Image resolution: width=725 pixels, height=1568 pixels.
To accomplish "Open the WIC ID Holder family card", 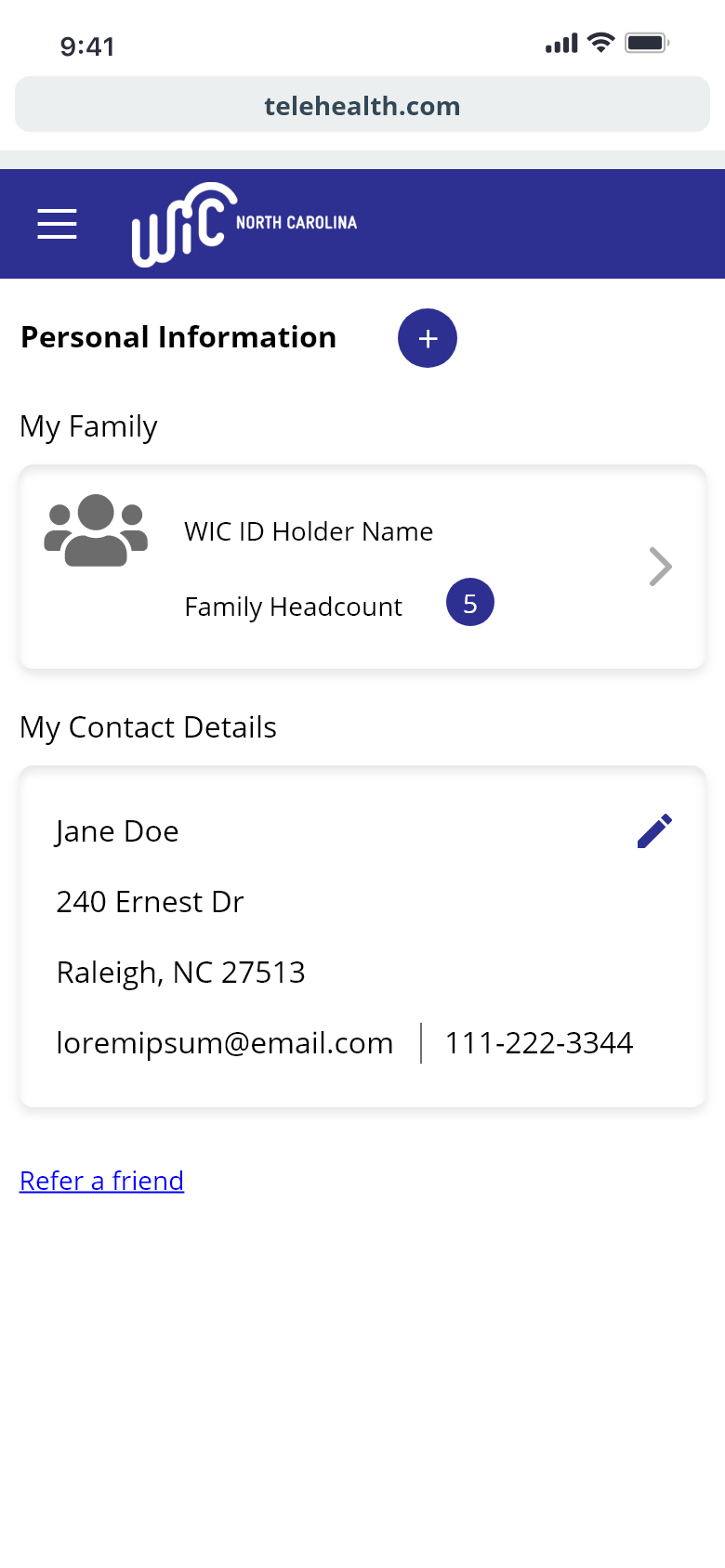I will tap(362, 567).
